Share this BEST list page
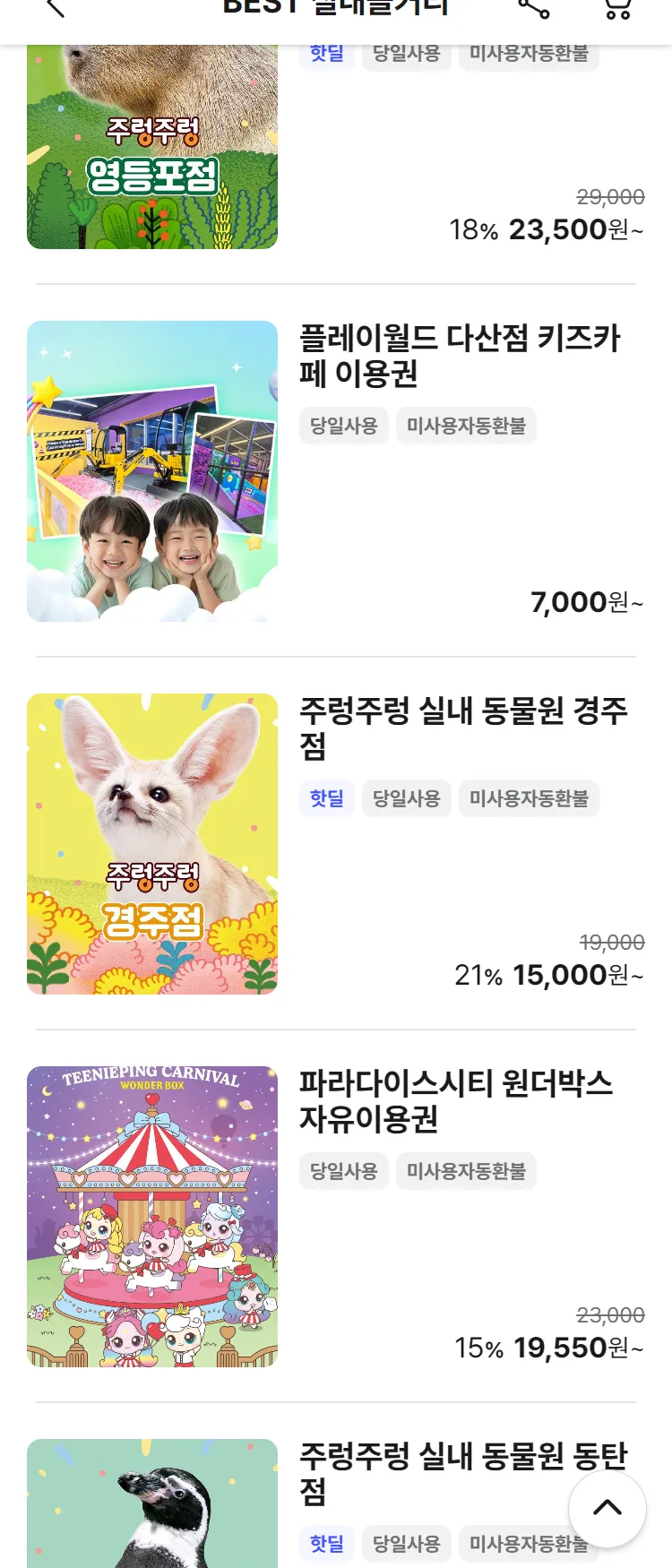Screen dimensions: 672x1568 (x=534, y=8)
